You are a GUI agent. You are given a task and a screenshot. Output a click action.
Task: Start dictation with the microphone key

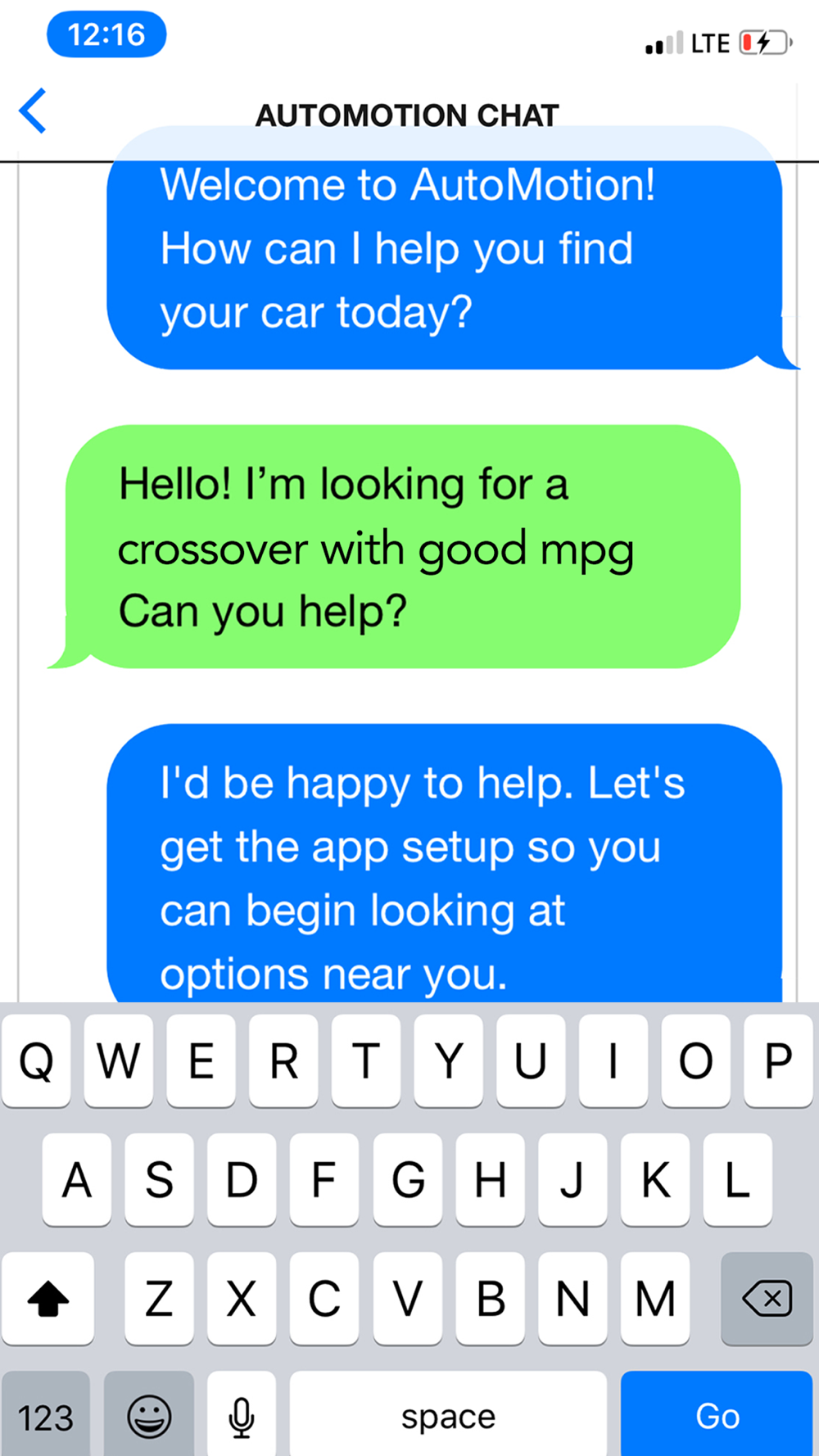pos(242,1414)
